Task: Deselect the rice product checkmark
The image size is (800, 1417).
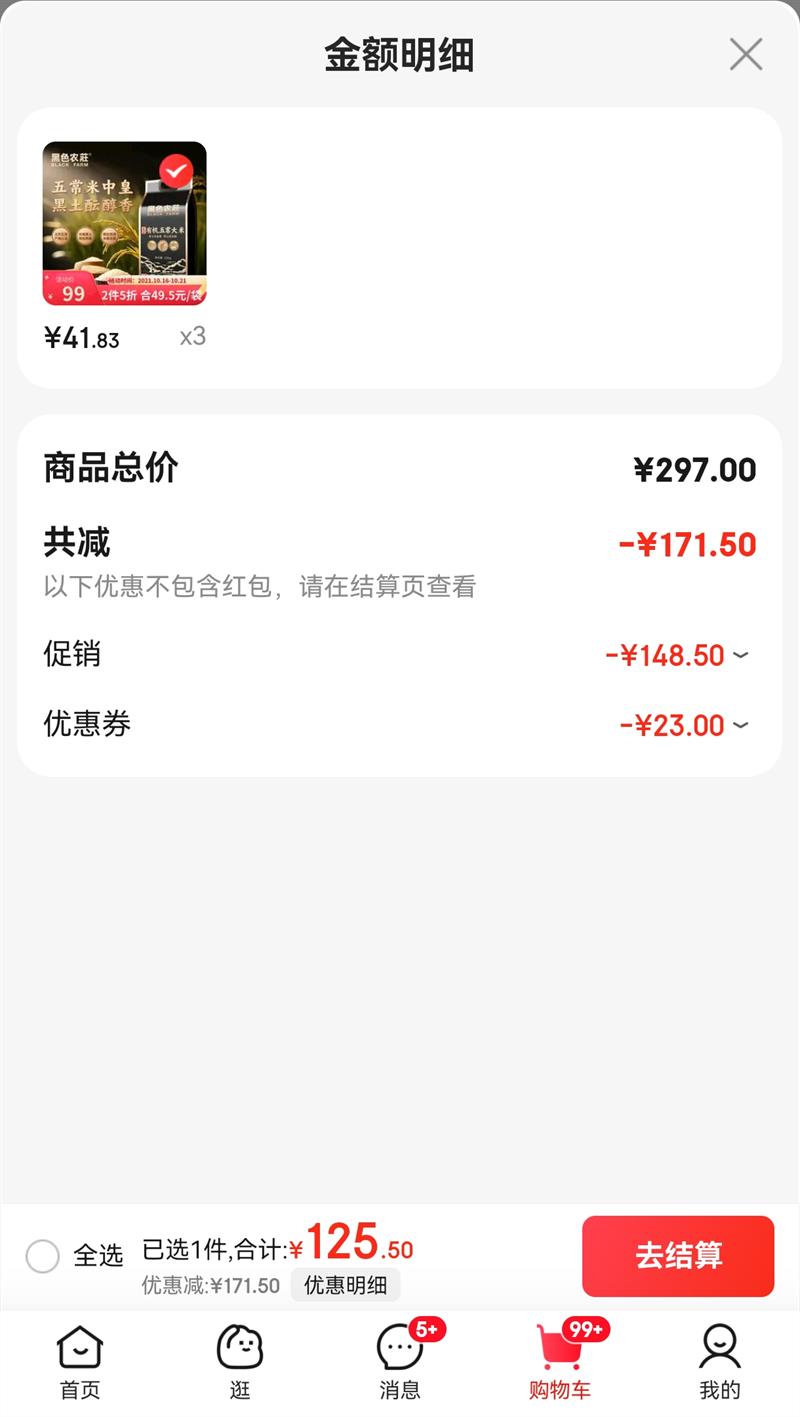Action: click(180, 171)
